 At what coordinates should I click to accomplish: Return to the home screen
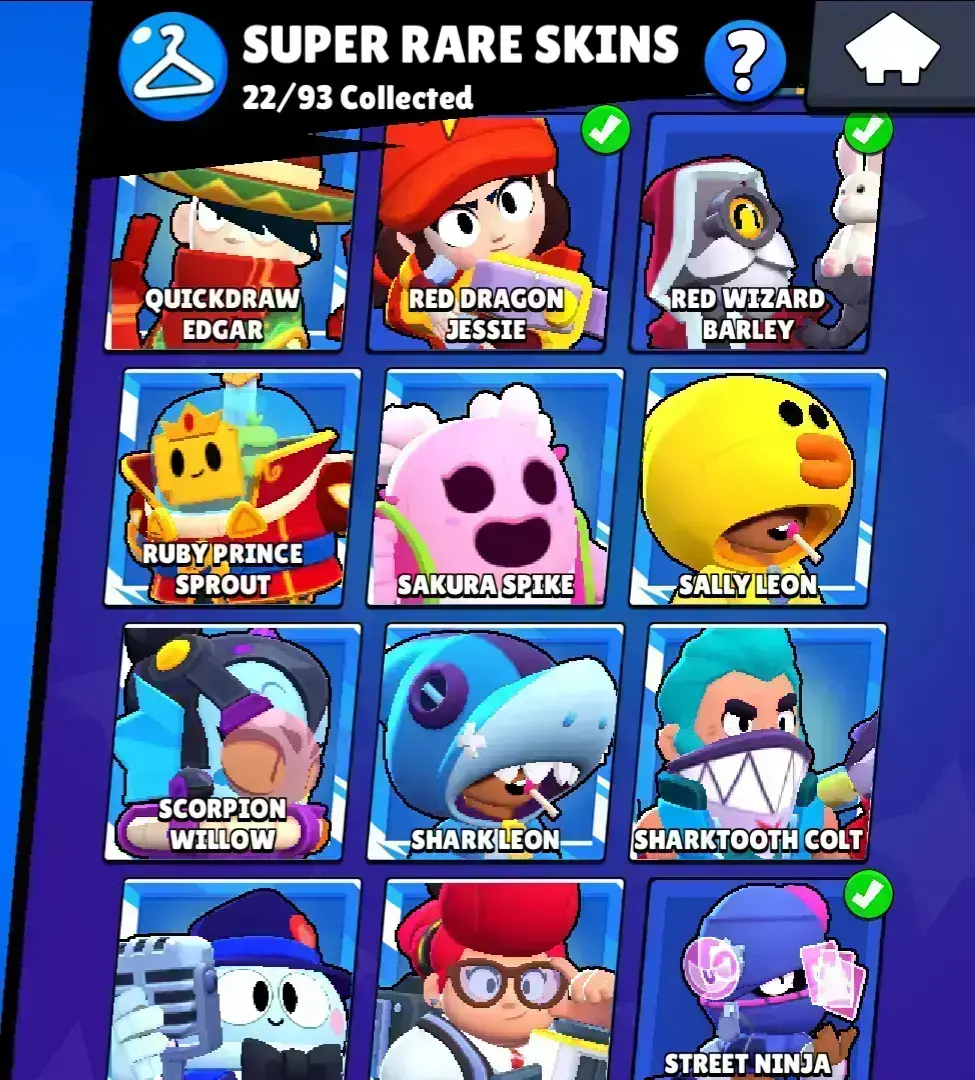pyautogui.click(x=892, y=52)
